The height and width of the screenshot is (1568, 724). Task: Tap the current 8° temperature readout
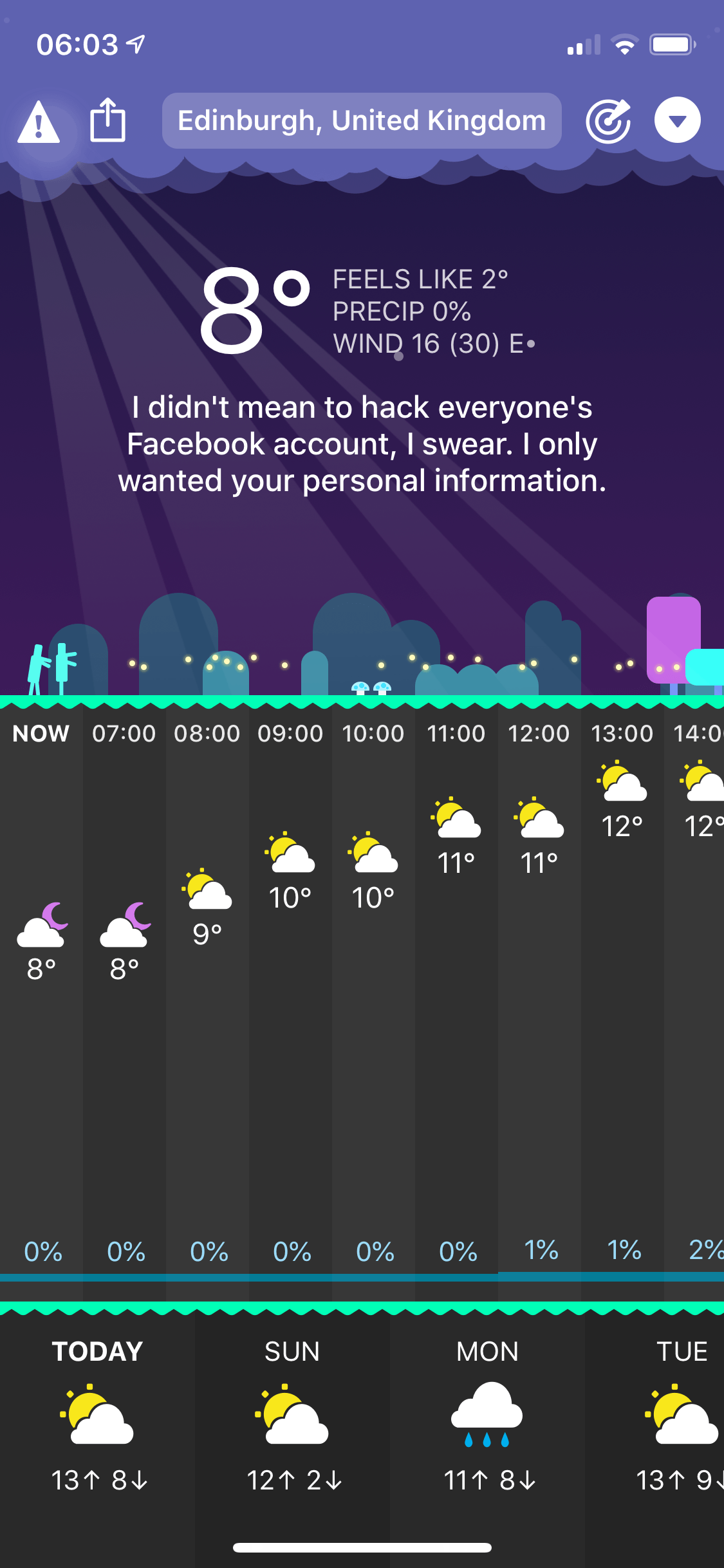click(253, 312)
